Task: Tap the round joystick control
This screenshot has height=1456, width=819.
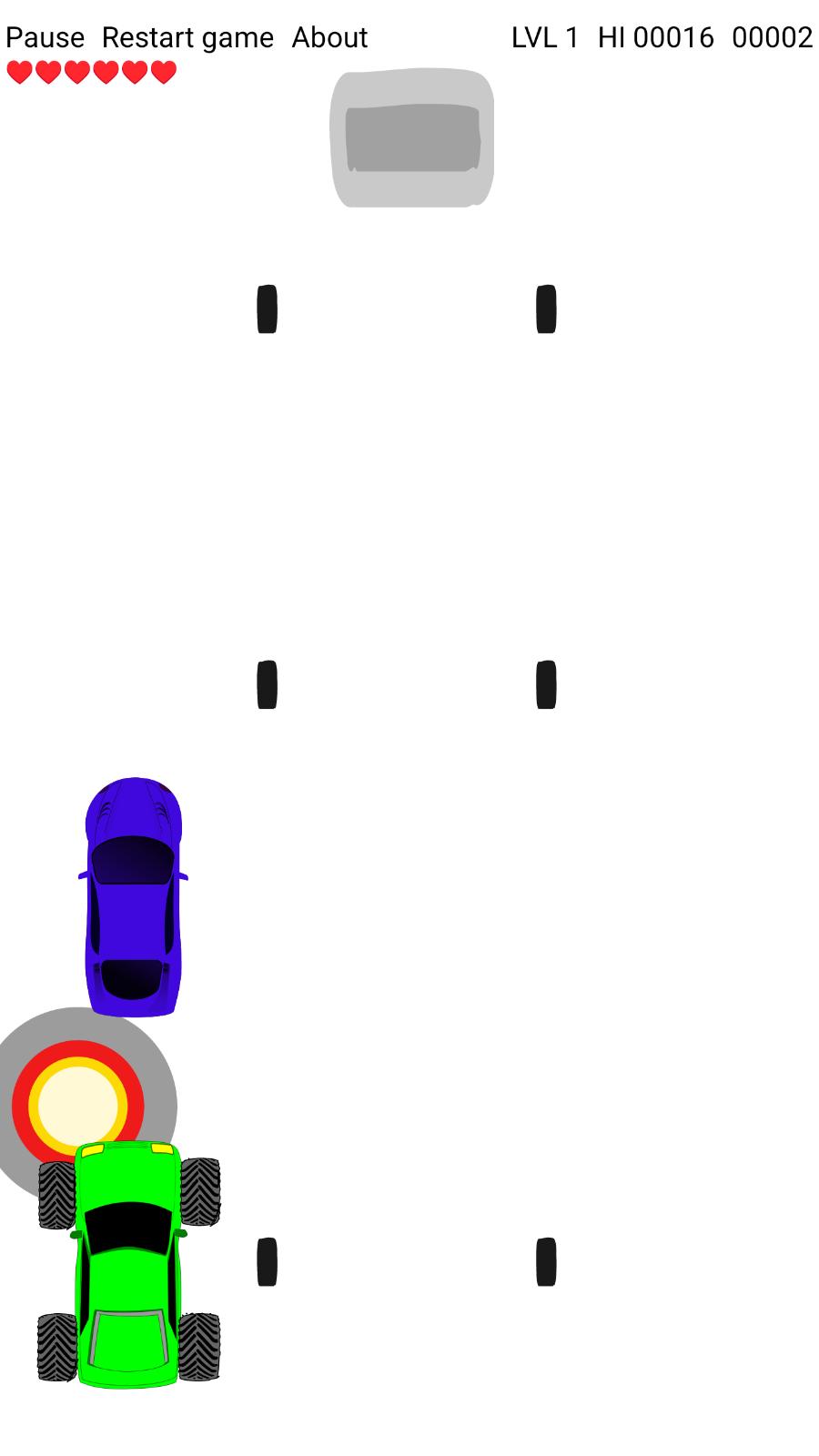Action: [x=78, y=1106]
